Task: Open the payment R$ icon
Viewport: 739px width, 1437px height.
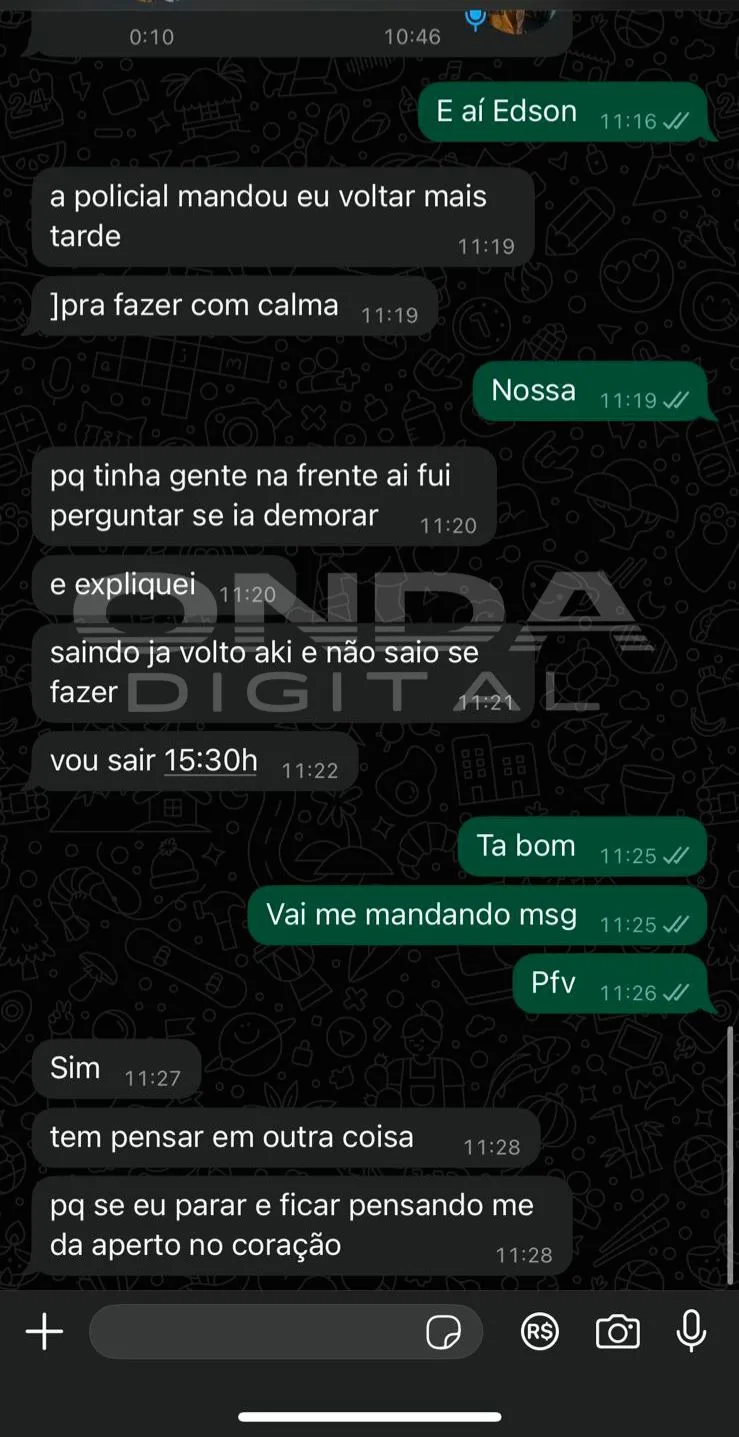Action: pyautogui.click(x=540, y=1332)
